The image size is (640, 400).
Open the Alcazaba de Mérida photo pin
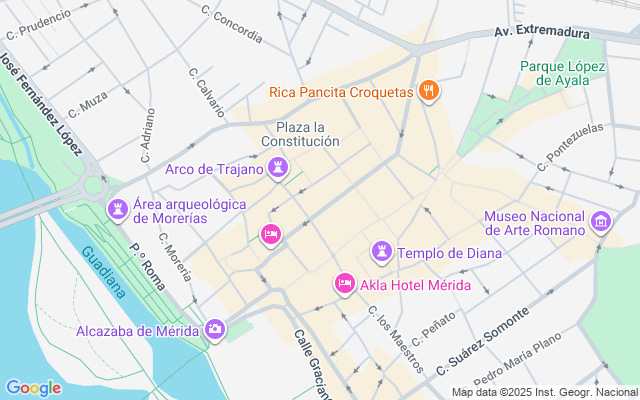pyautogui.click(x=215, y=329)
